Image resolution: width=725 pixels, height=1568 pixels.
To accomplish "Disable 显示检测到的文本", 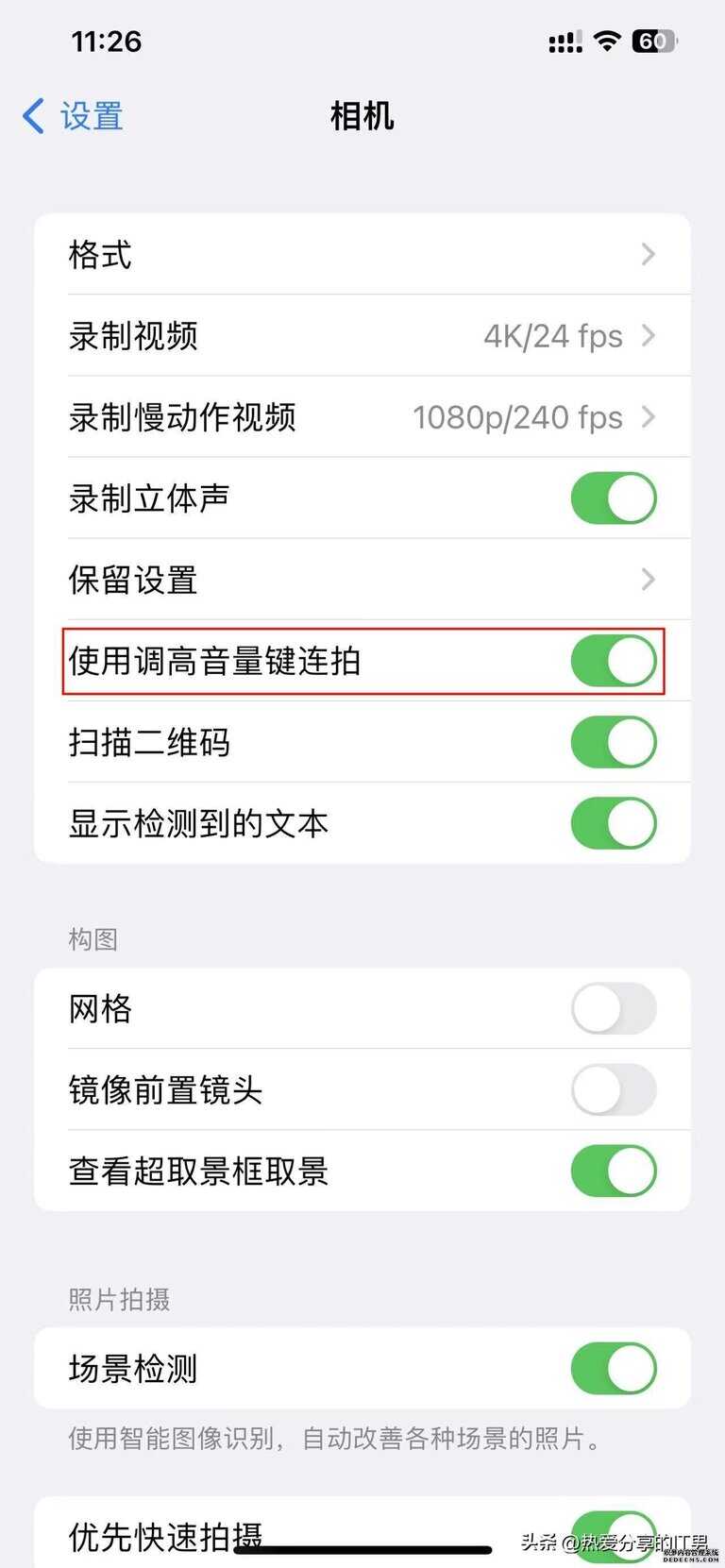I will click(x=614, y=823).
